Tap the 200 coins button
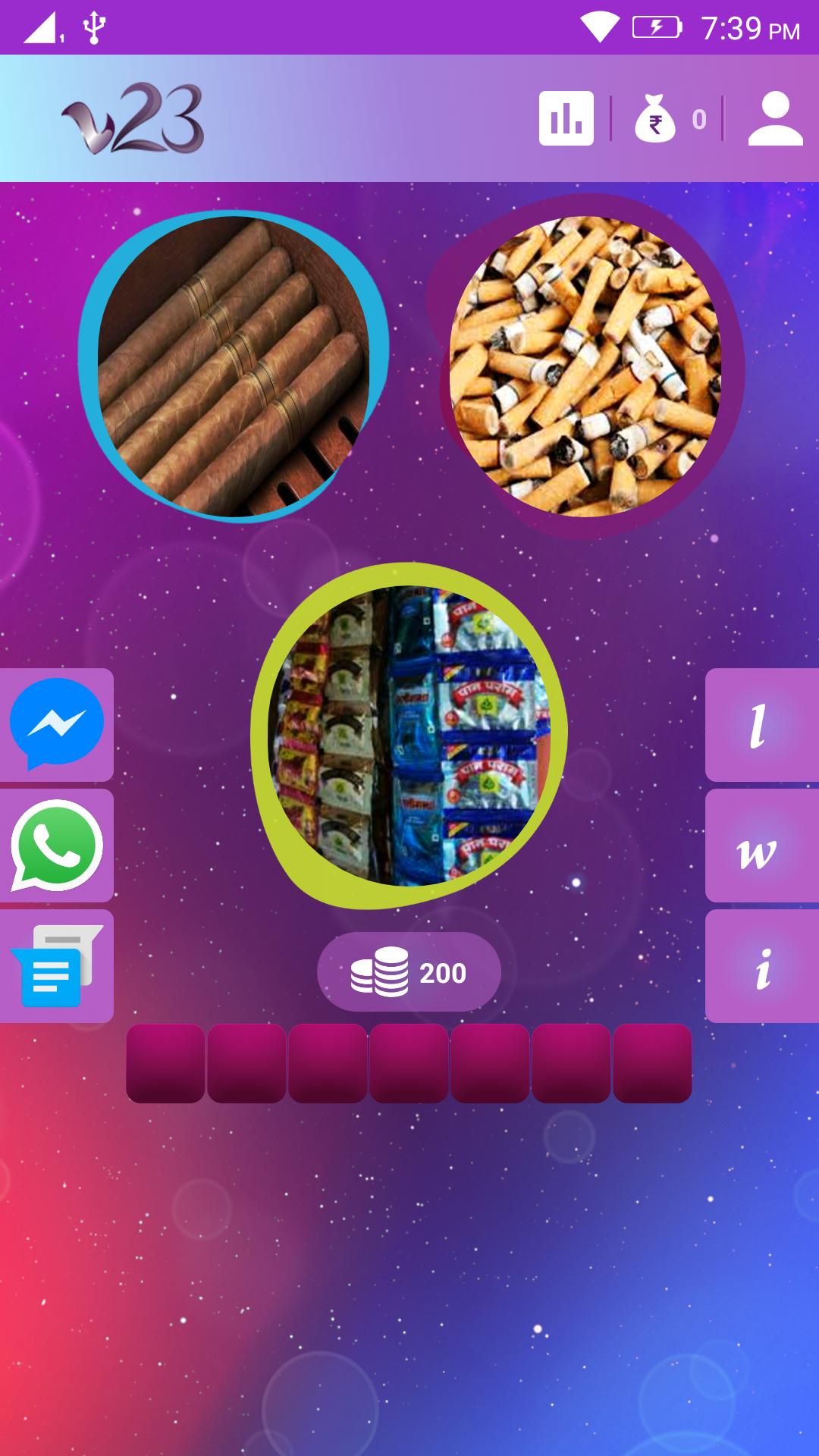 (409, 972)
